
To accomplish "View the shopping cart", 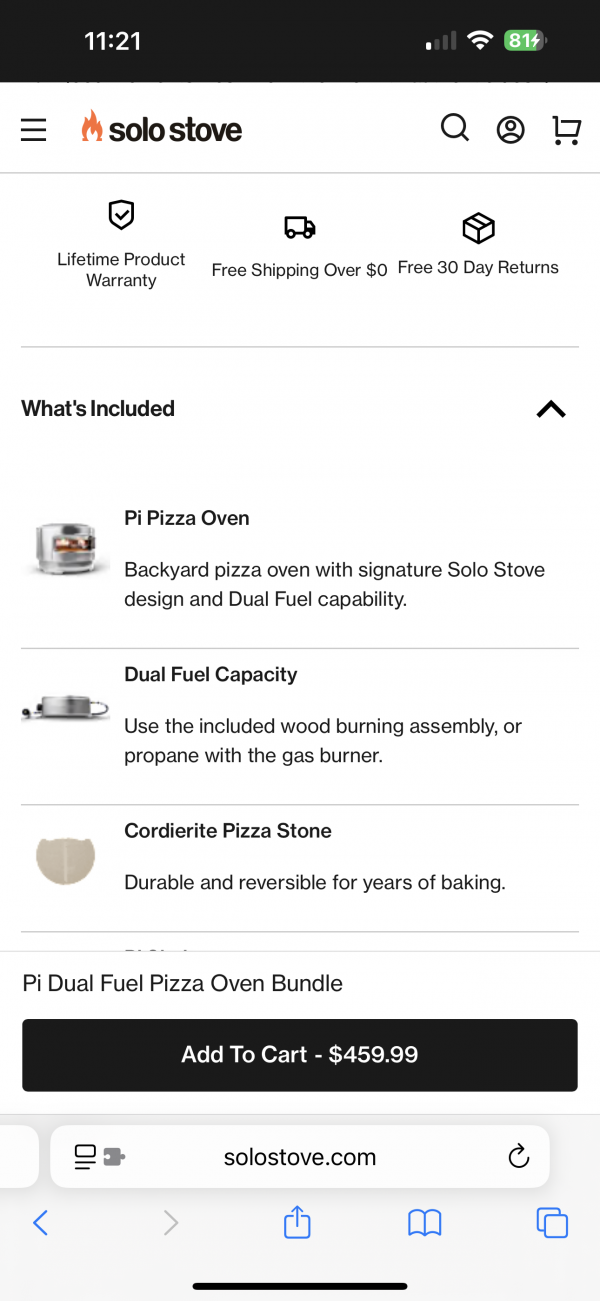I will tap(566, 129).
